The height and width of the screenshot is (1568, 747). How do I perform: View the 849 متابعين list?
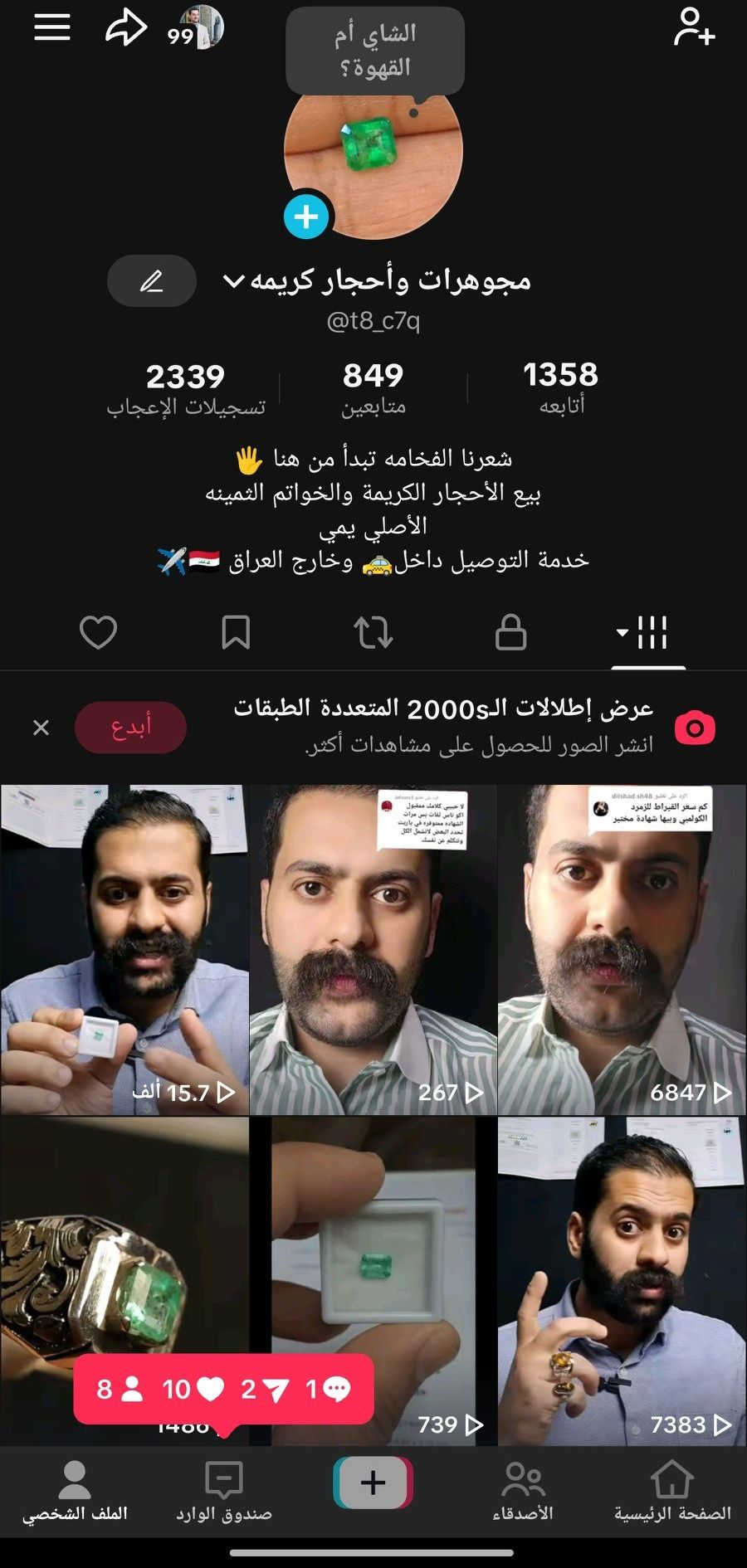[373, 387]
